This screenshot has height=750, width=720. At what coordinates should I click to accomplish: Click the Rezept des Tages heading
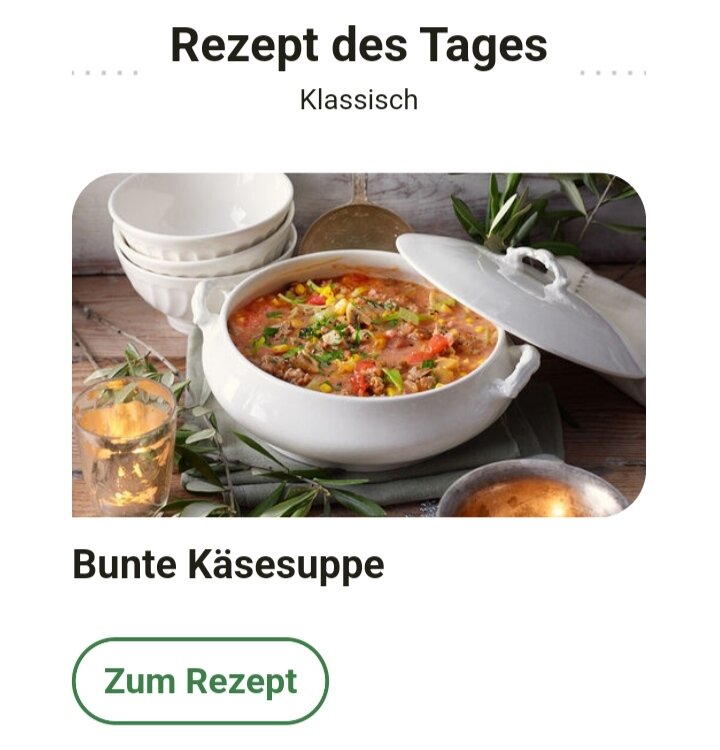pyautogui.click(x=360, y=44)
